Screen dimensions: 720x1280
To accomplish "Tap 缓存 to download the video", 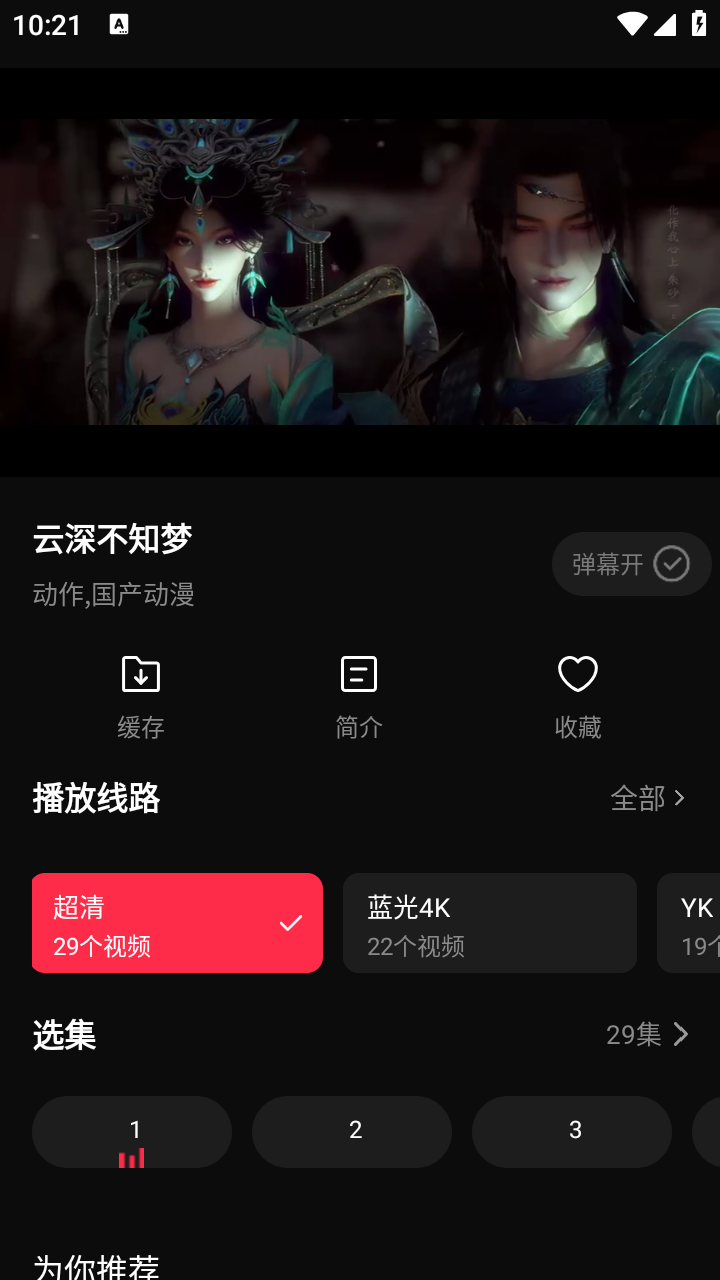I will (x=141, y=698).
